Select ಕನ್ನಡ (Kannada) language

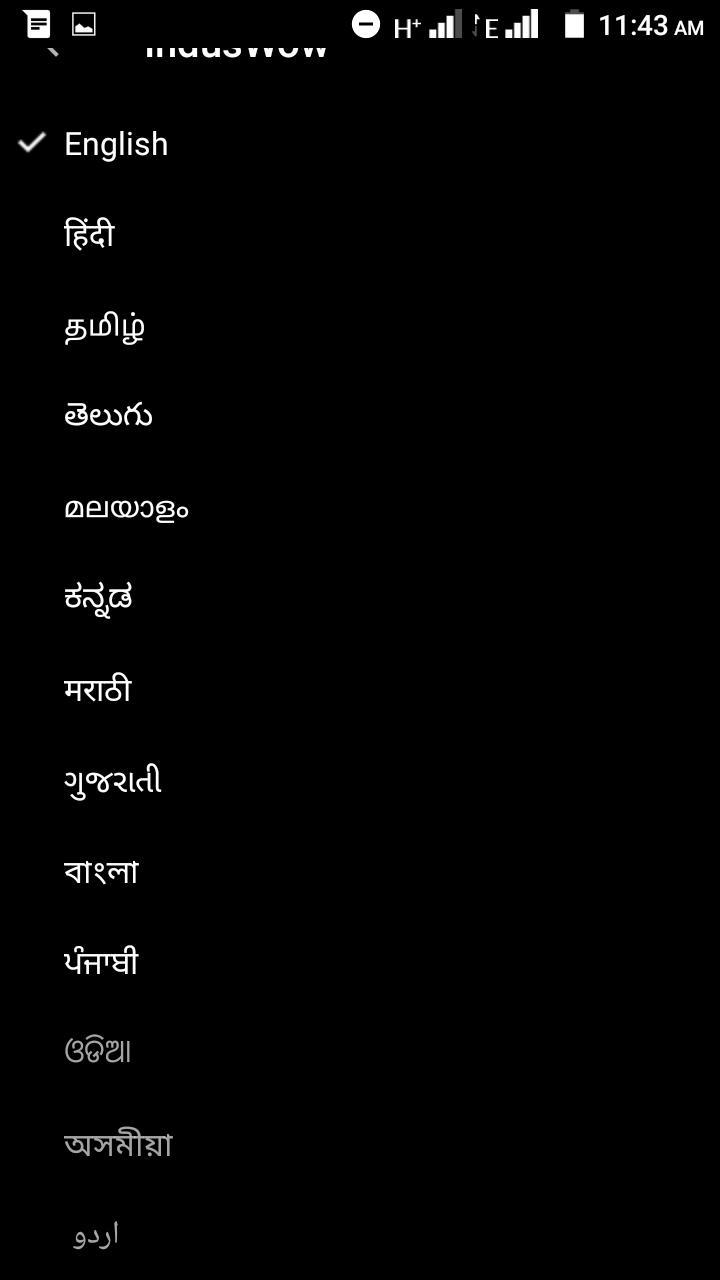tap(98, 598)
